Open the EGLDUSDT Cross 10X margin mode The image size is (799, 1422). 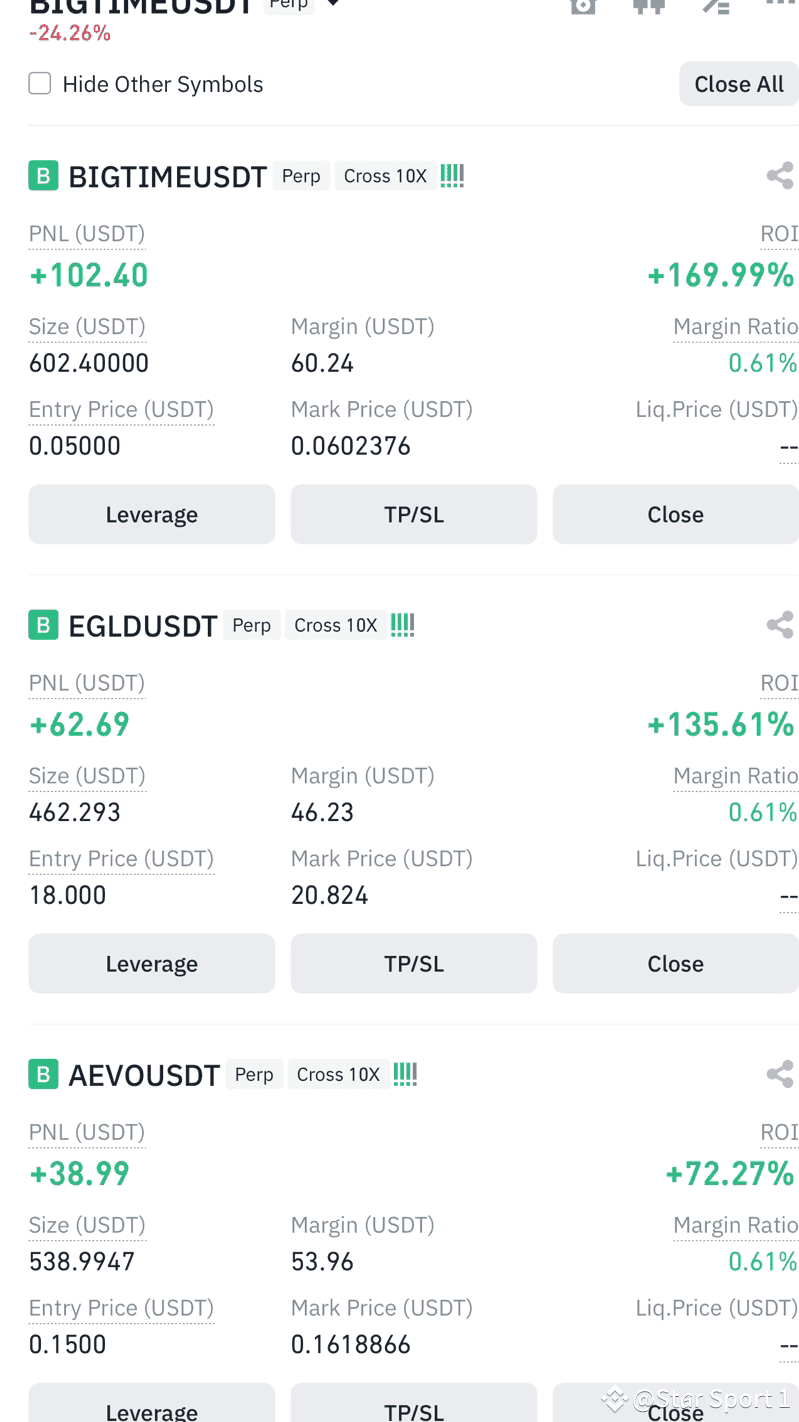(x=336, y=625)
